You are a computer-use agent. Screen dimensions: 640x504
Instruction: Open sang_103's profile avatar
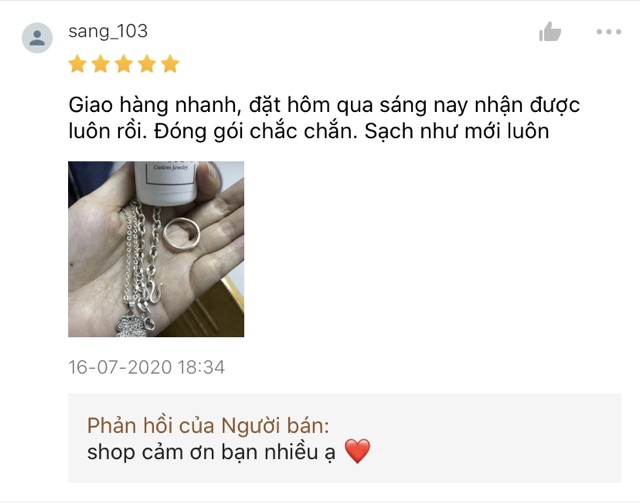tap(38, 38)
